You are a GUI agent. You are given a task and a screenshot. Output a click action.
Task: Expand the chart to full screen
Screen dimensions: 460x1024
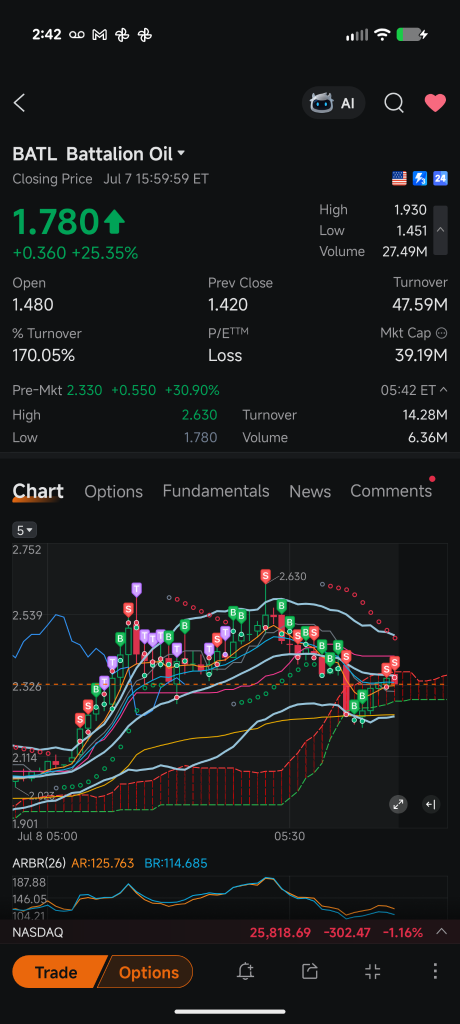(x=398, y=805)
